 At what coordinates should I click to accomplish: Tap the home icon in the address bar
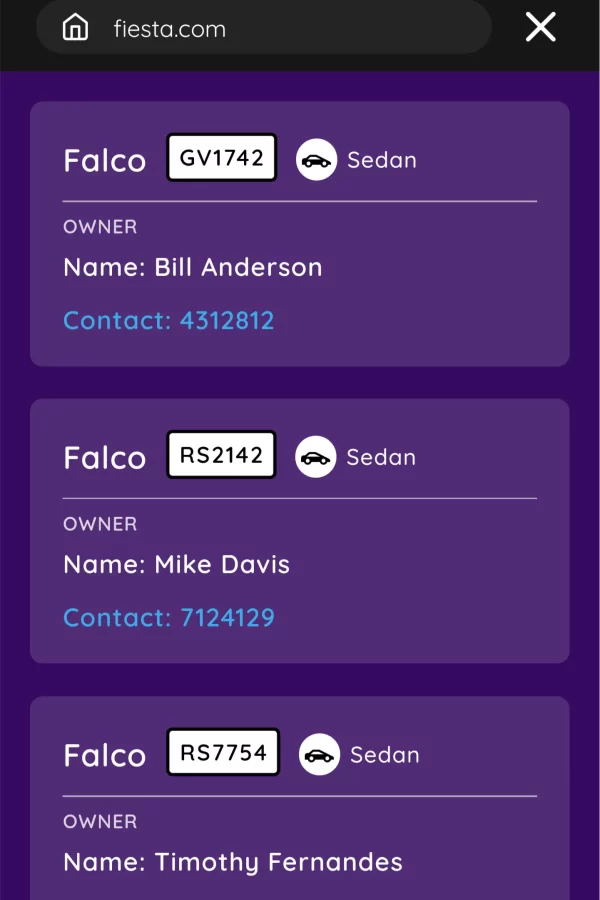(75, 28)
